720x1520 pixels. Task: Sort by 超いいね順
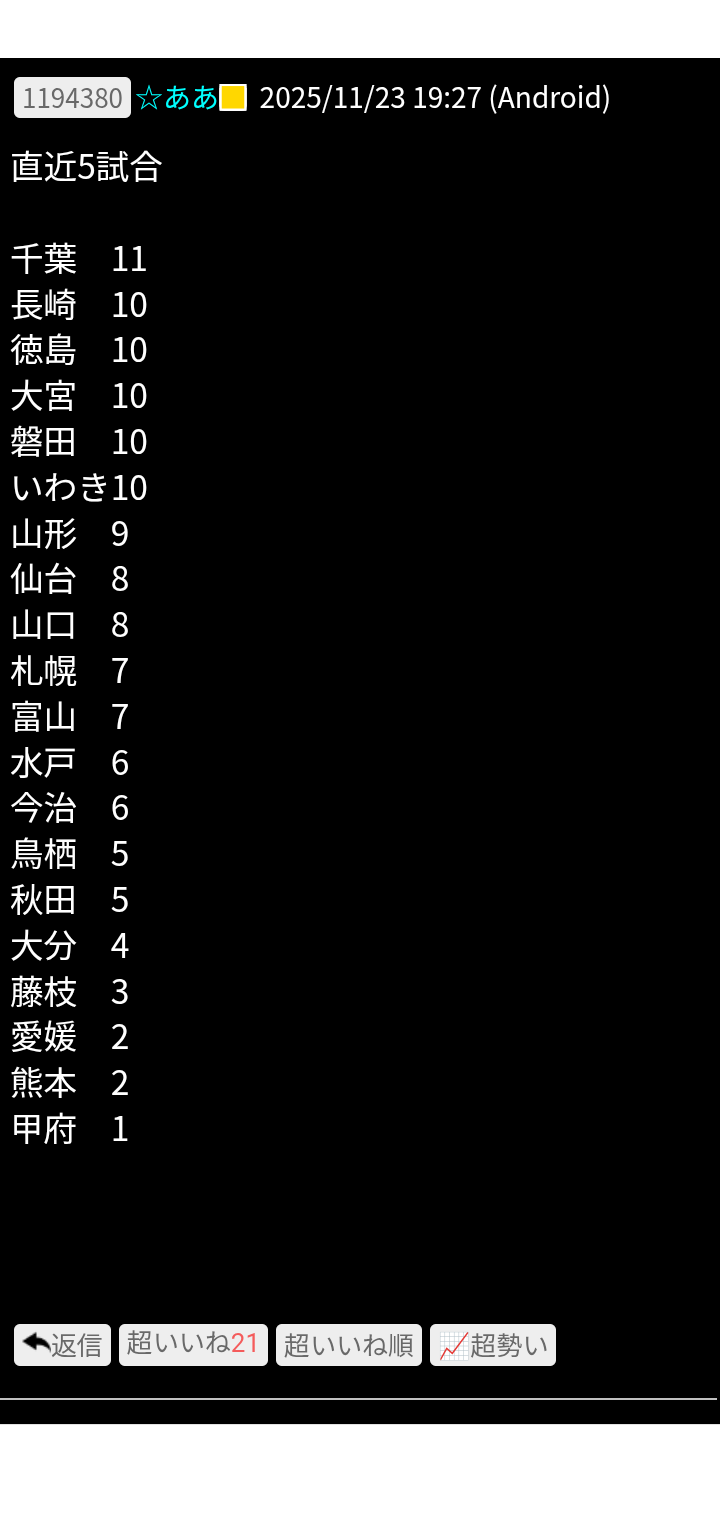point(348,1345)
